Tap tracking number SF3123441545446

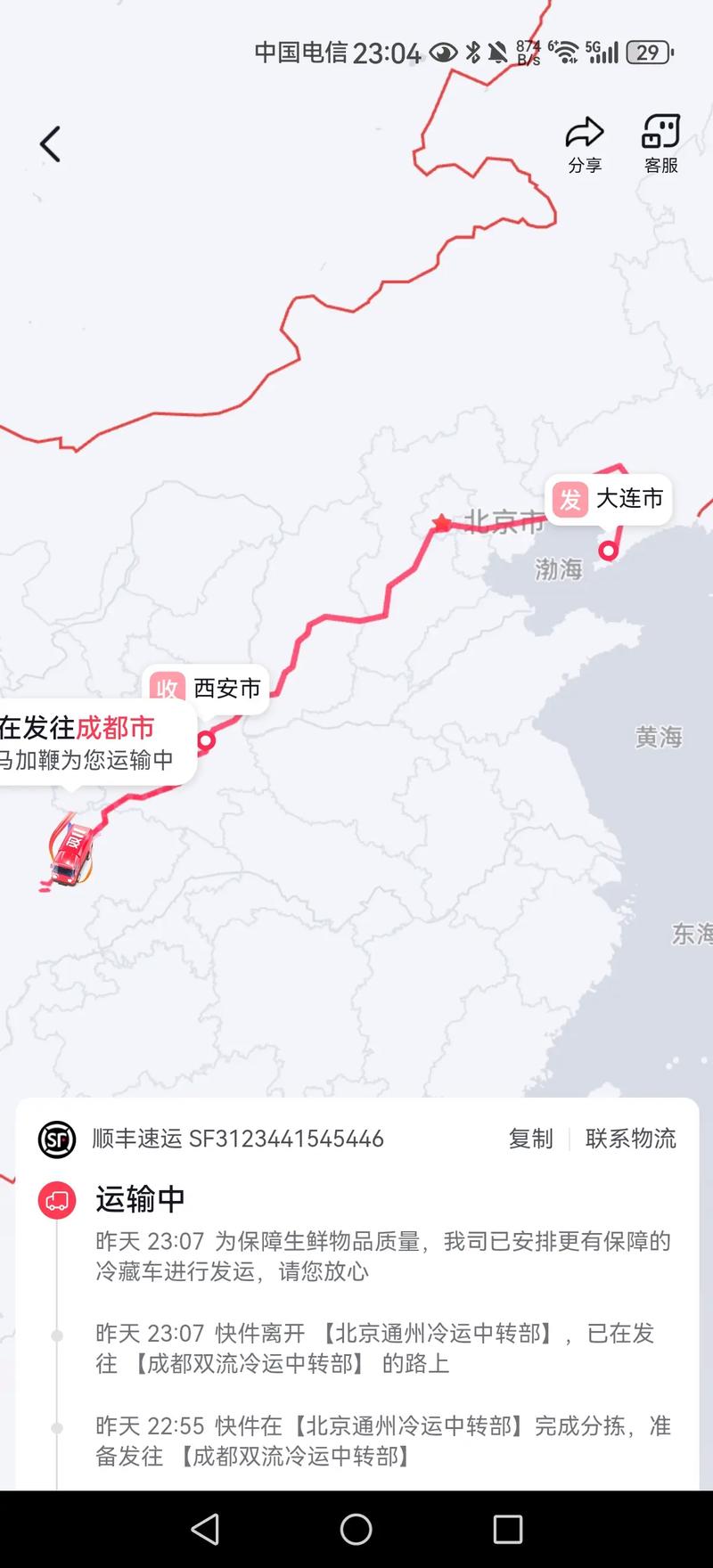coord(287,1139)
